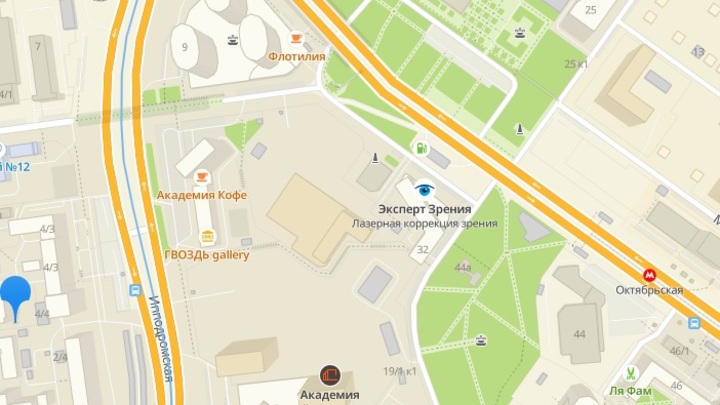Open the Эксперт Зрения eye clinic marker
This screenshot has width=720, height=405.
point(427,188)
